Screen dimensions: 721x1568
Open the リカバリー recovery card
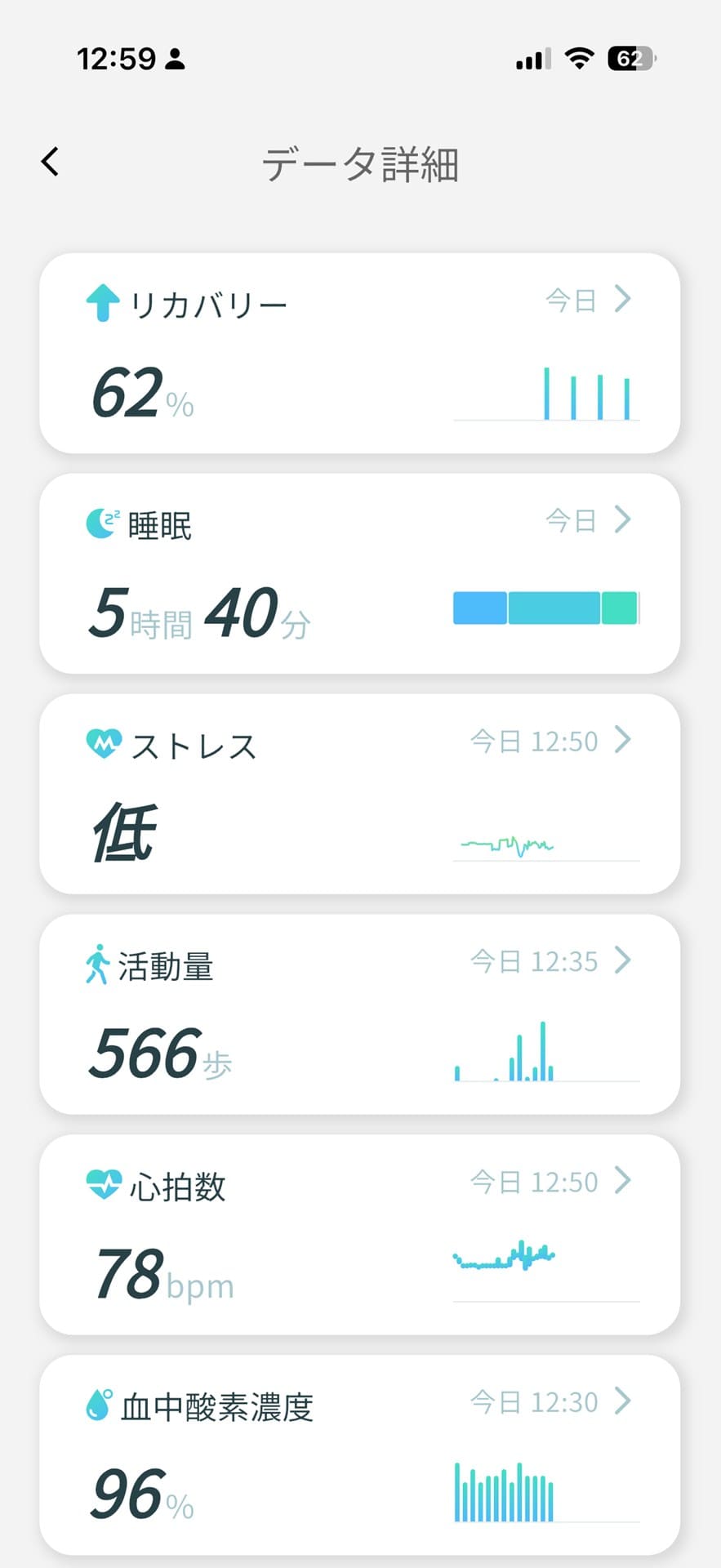tap(359, 353)
